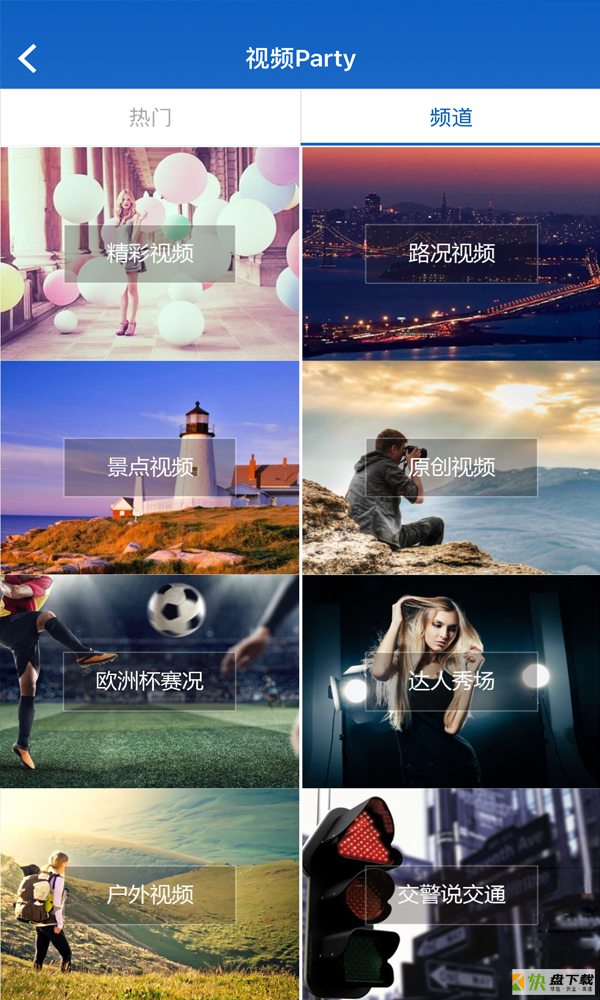Select the 频道 tab
Screen dimensions: 600x1000
(450, 117)
